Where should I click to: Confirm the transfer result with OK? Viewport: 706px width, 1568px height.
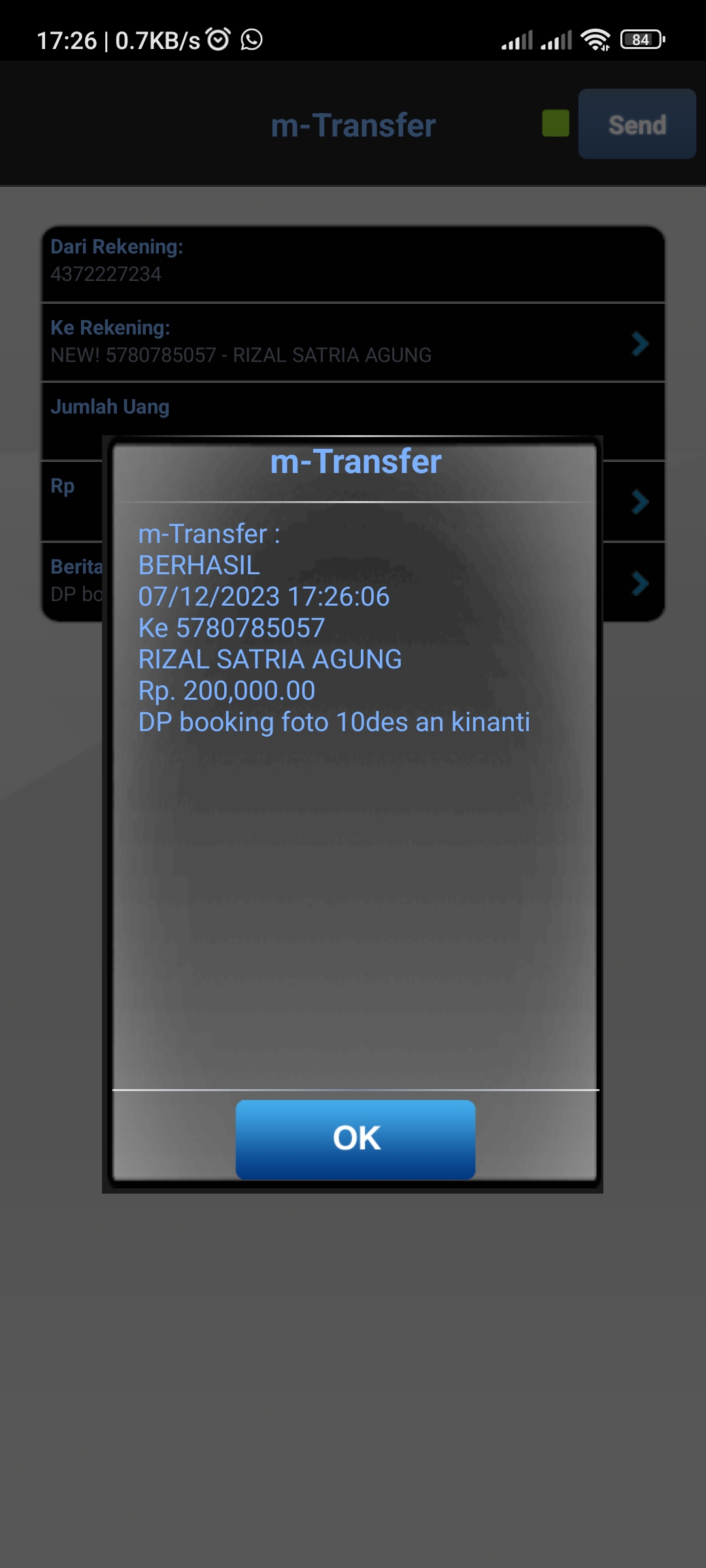click(356, 1138)
